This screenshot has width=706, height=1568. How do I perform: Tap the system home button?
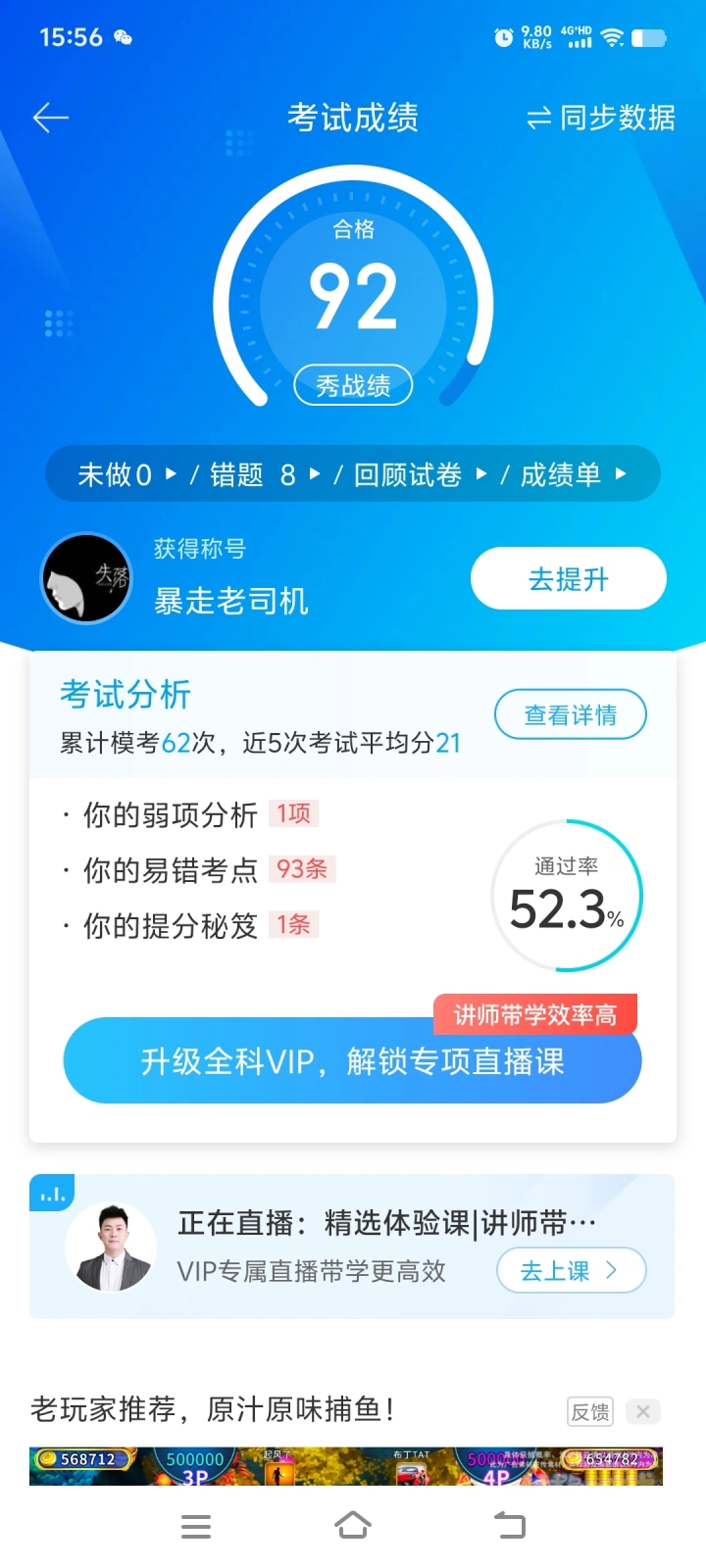point(353,1525)
